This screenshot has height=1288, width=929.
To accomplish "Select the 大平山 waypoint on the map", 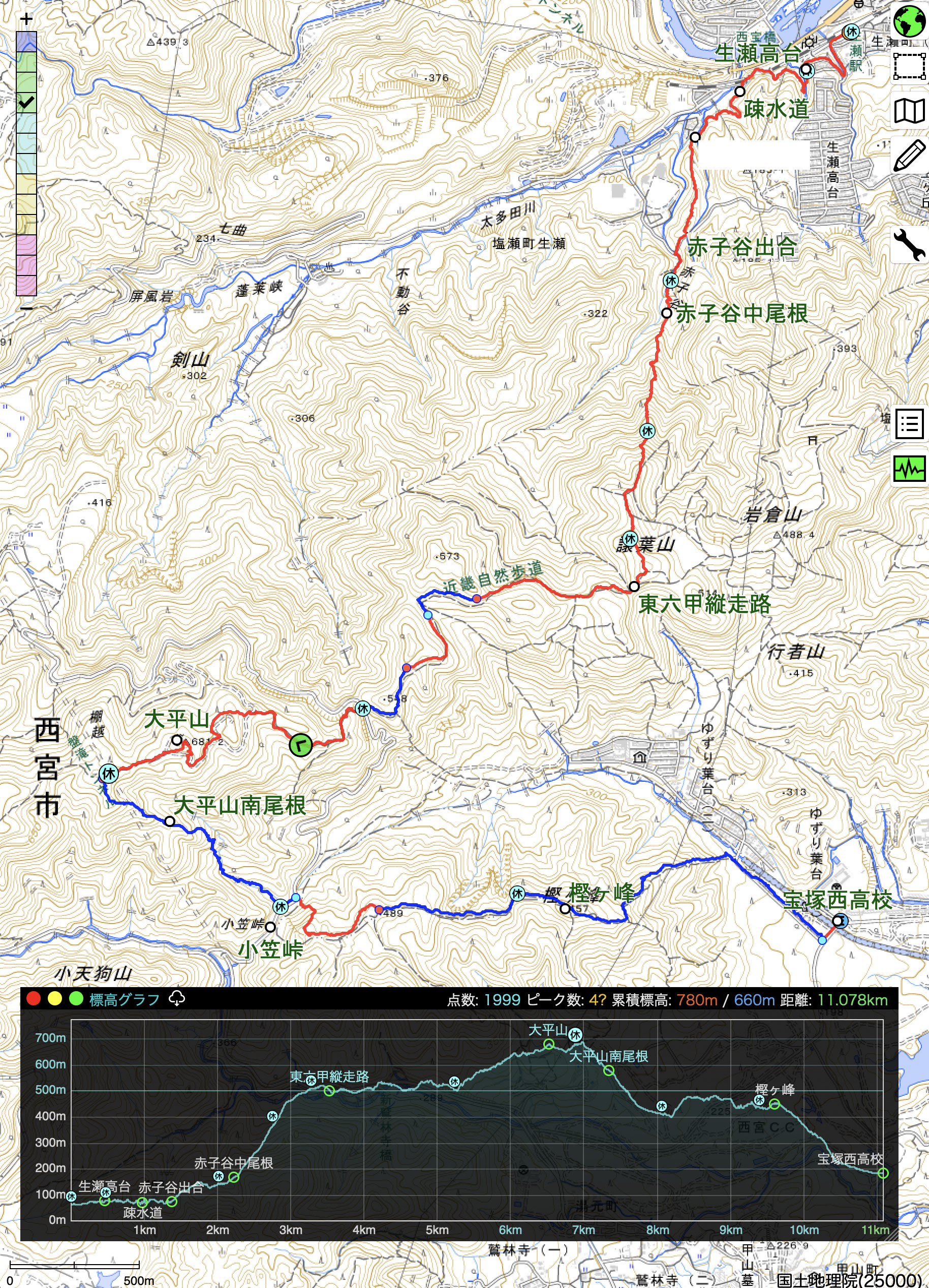I will tap(177, 740).
